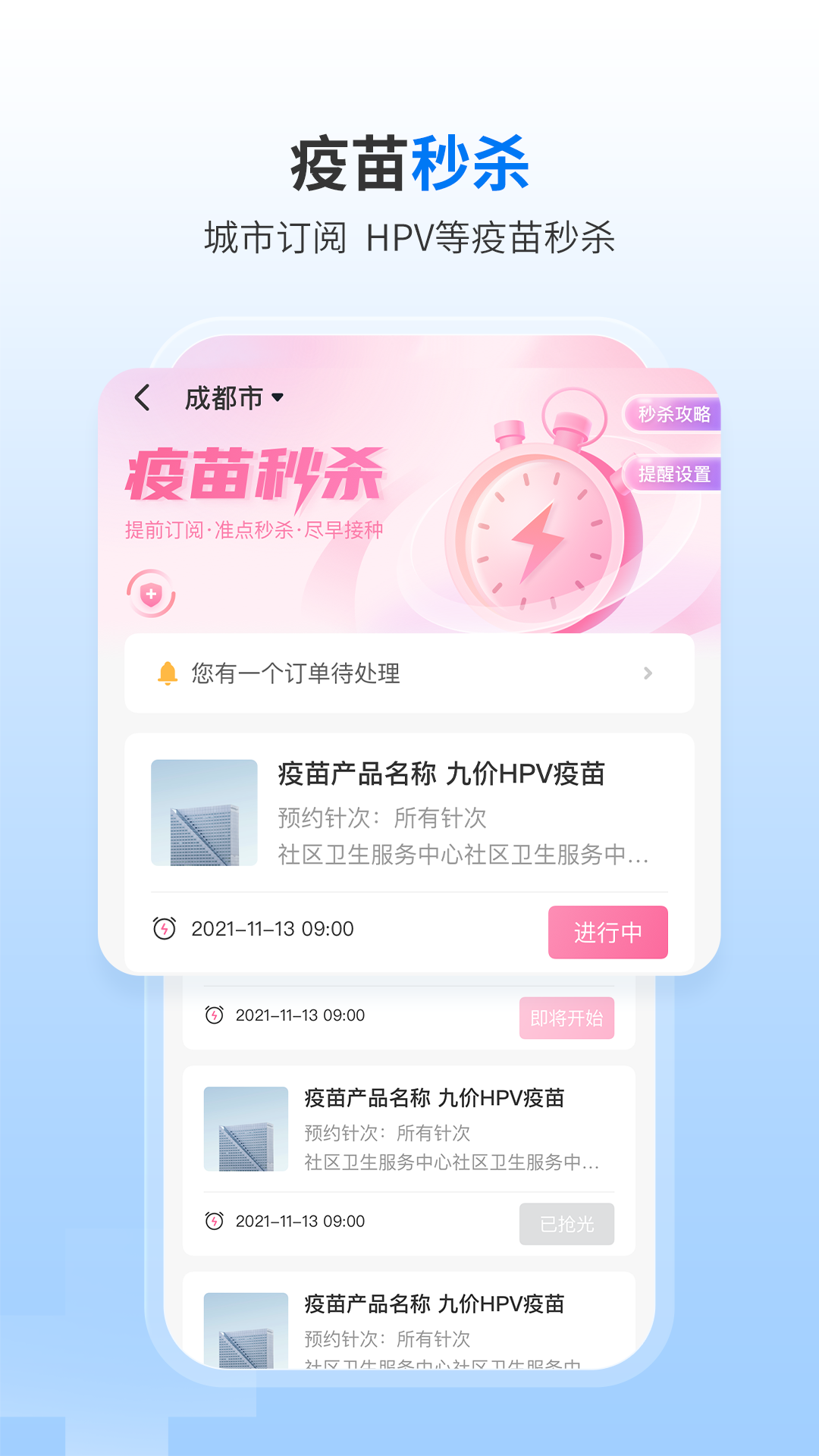Open the 秒杀攻略 guide

(672, 415)
